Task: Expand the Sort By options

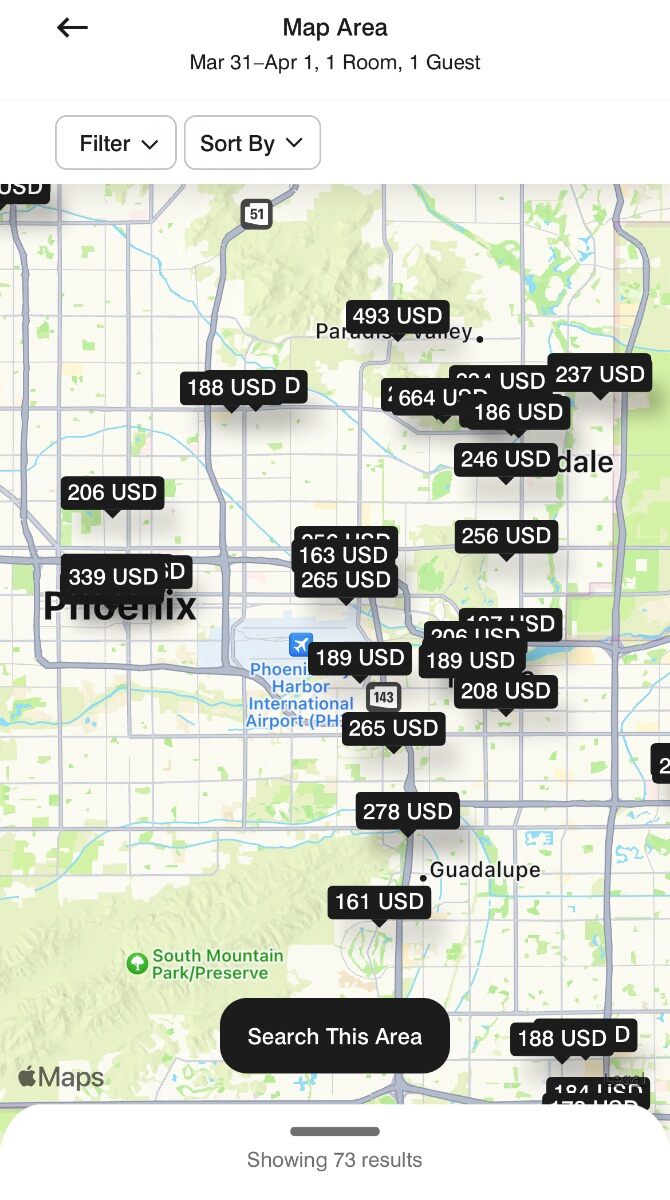Action: pyautogui.click(x=252, y=143)
